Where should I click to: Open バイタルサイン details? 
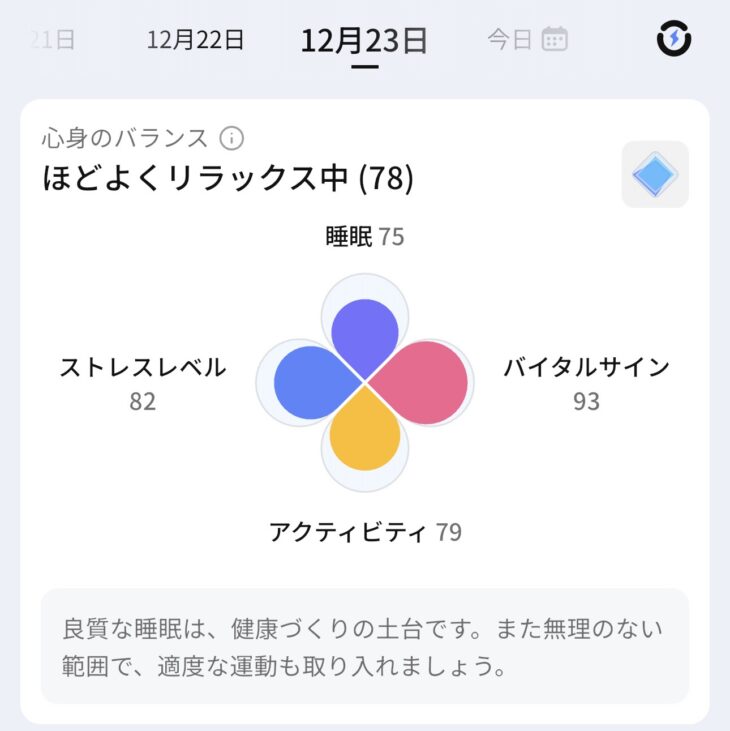tap(586, 382)
